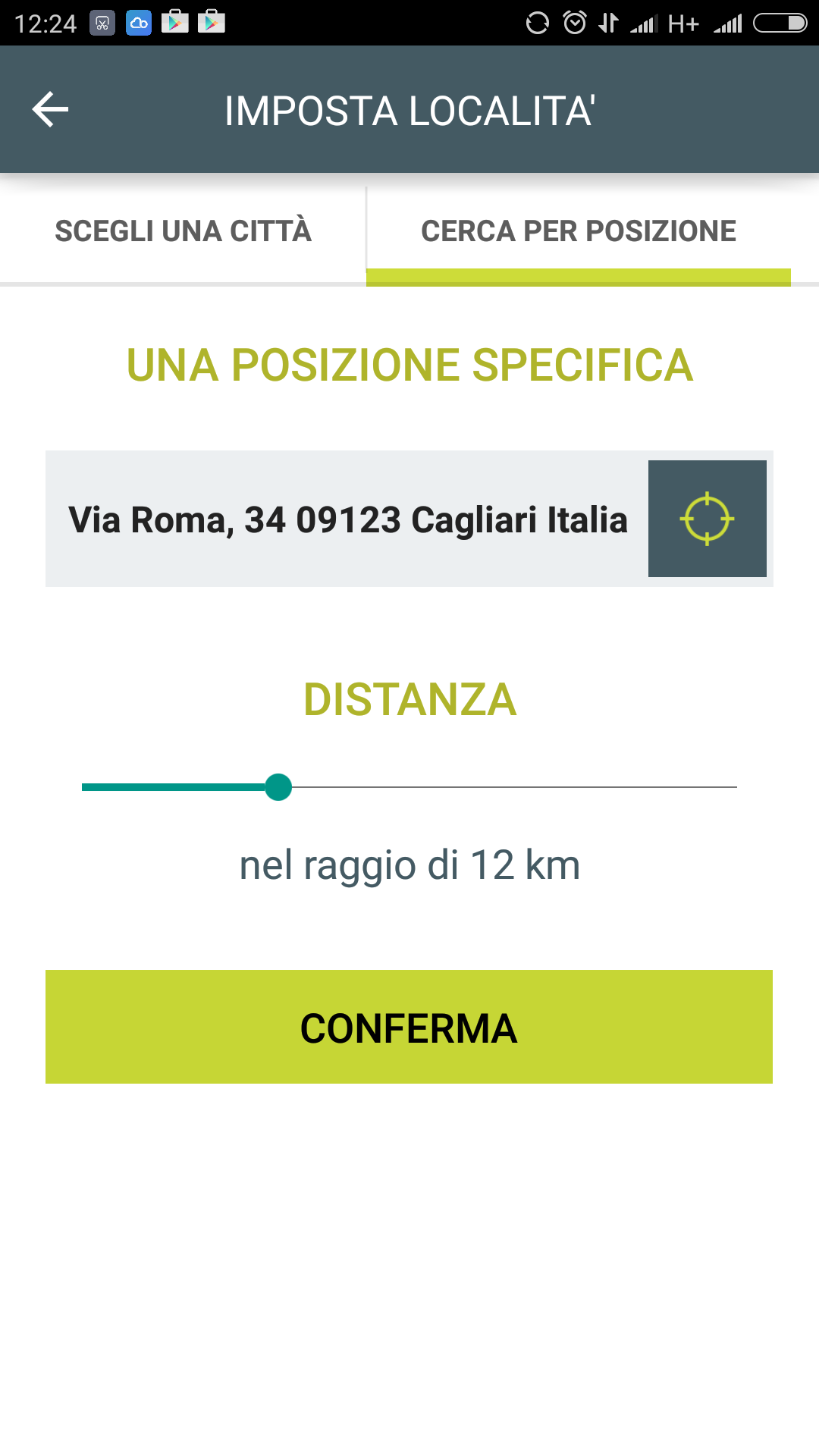Tap the distance slider handle
The height and width of the screenshot is (1456, 819).
pyautogui.click(x=278, y=787)
